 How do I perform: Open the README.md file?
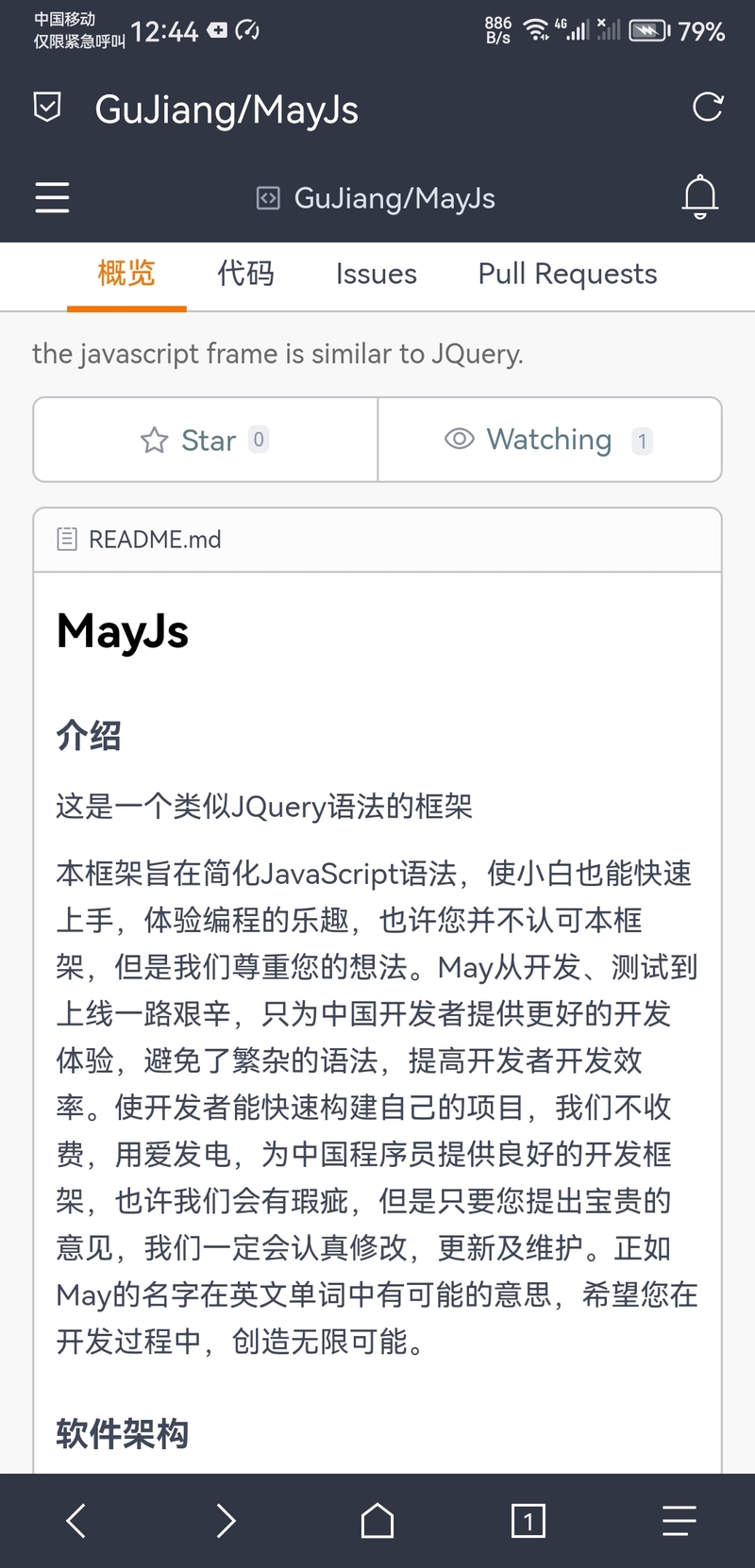click(x=155, y=540)
